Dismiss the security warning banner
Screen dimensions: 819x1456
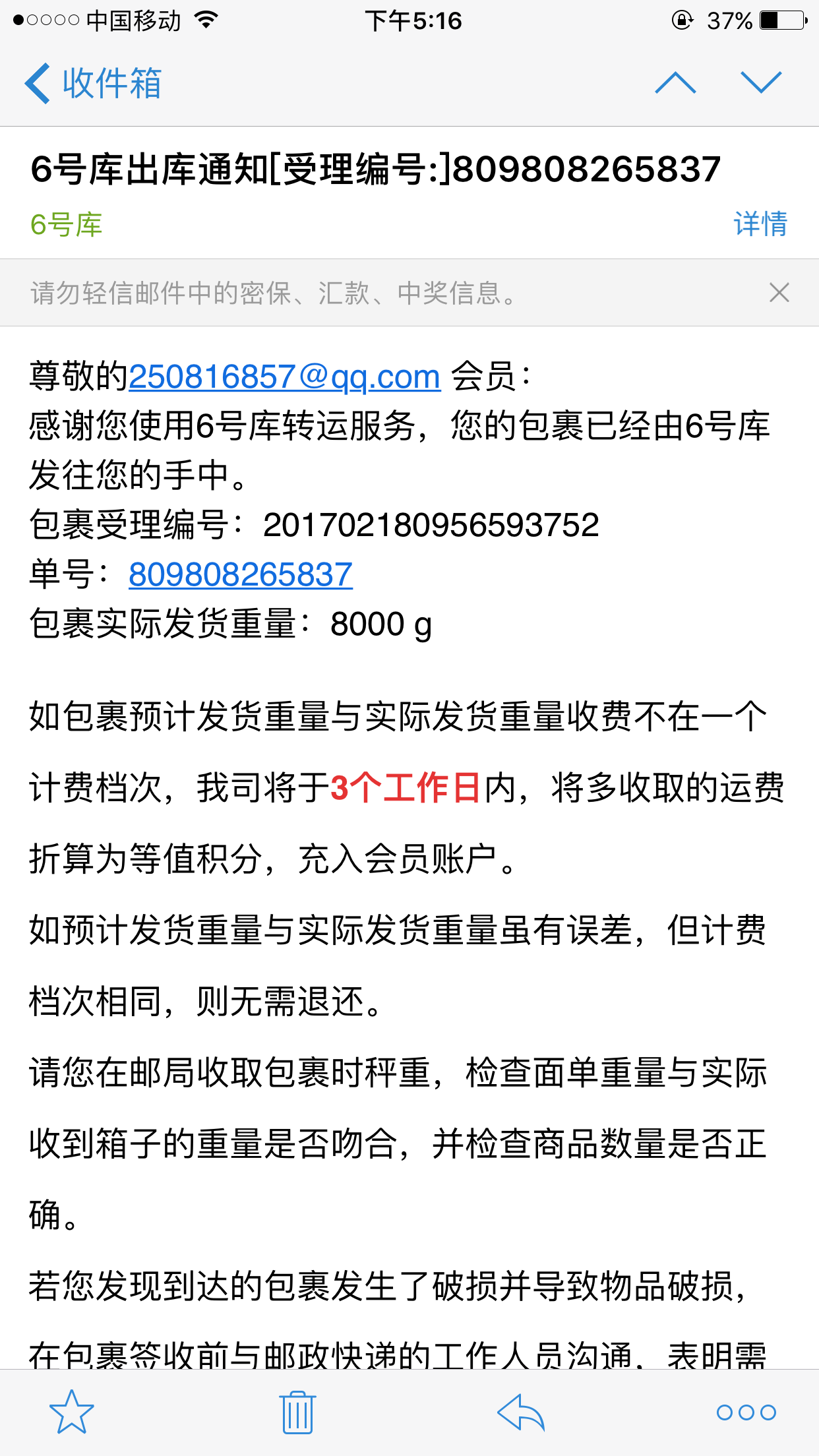[779, 292]
